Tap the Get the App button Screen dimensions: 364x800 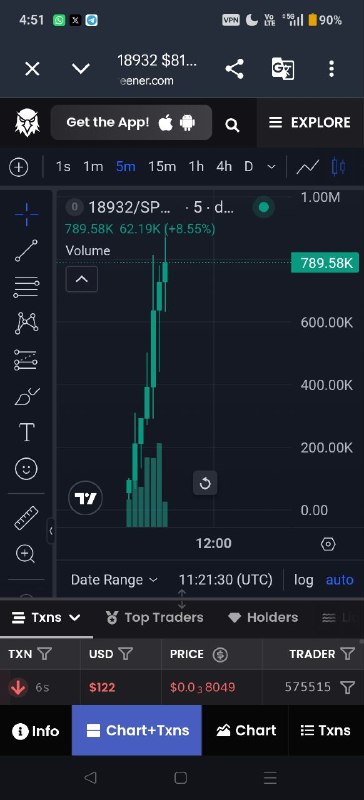click(131, 122)
